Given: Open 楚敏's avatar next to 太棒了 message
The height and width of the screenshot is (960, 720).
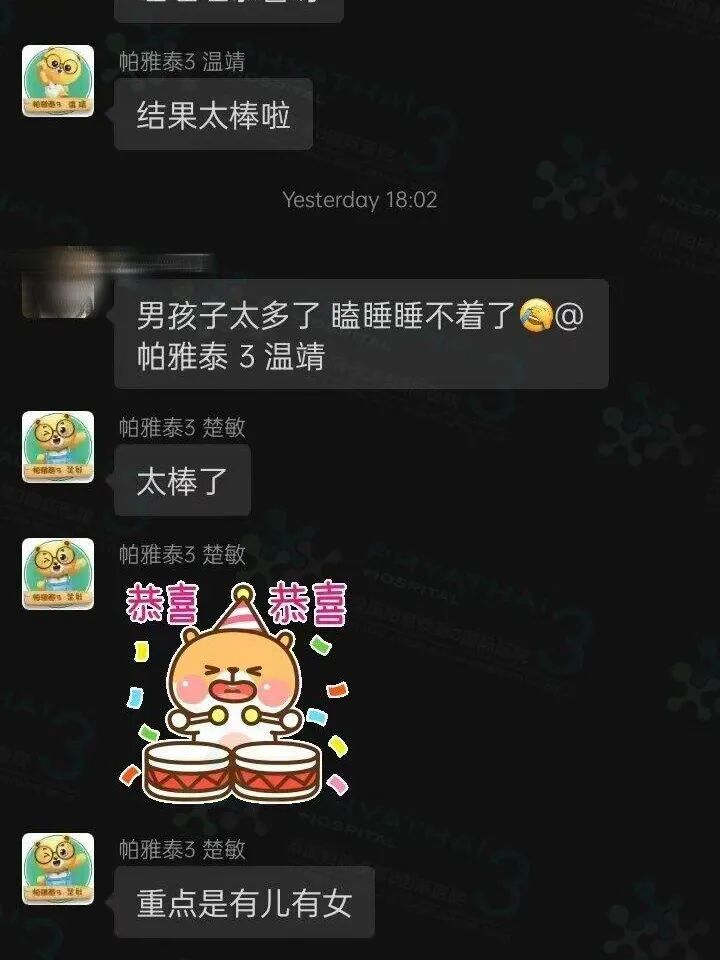Looking at the screenshot, I should (58, 447).
